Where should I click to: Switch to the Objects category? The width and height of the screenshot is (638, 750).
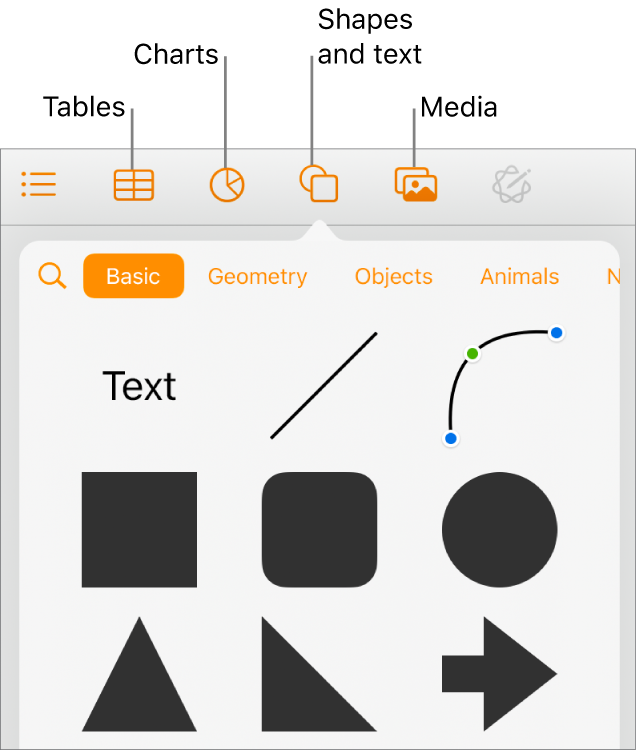[x=393, y=276]
